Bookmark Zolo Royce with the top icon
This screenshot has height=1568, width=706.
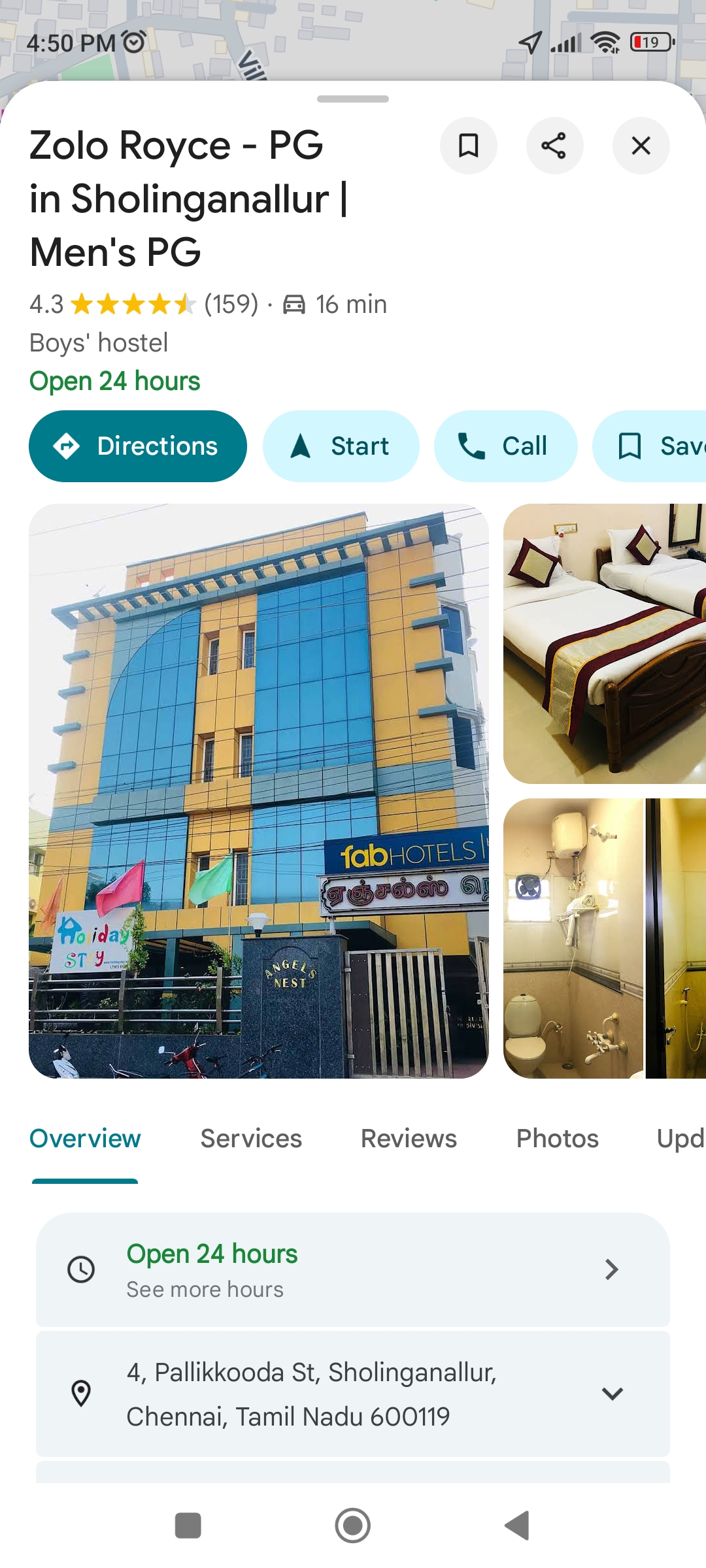pos(468,146)
